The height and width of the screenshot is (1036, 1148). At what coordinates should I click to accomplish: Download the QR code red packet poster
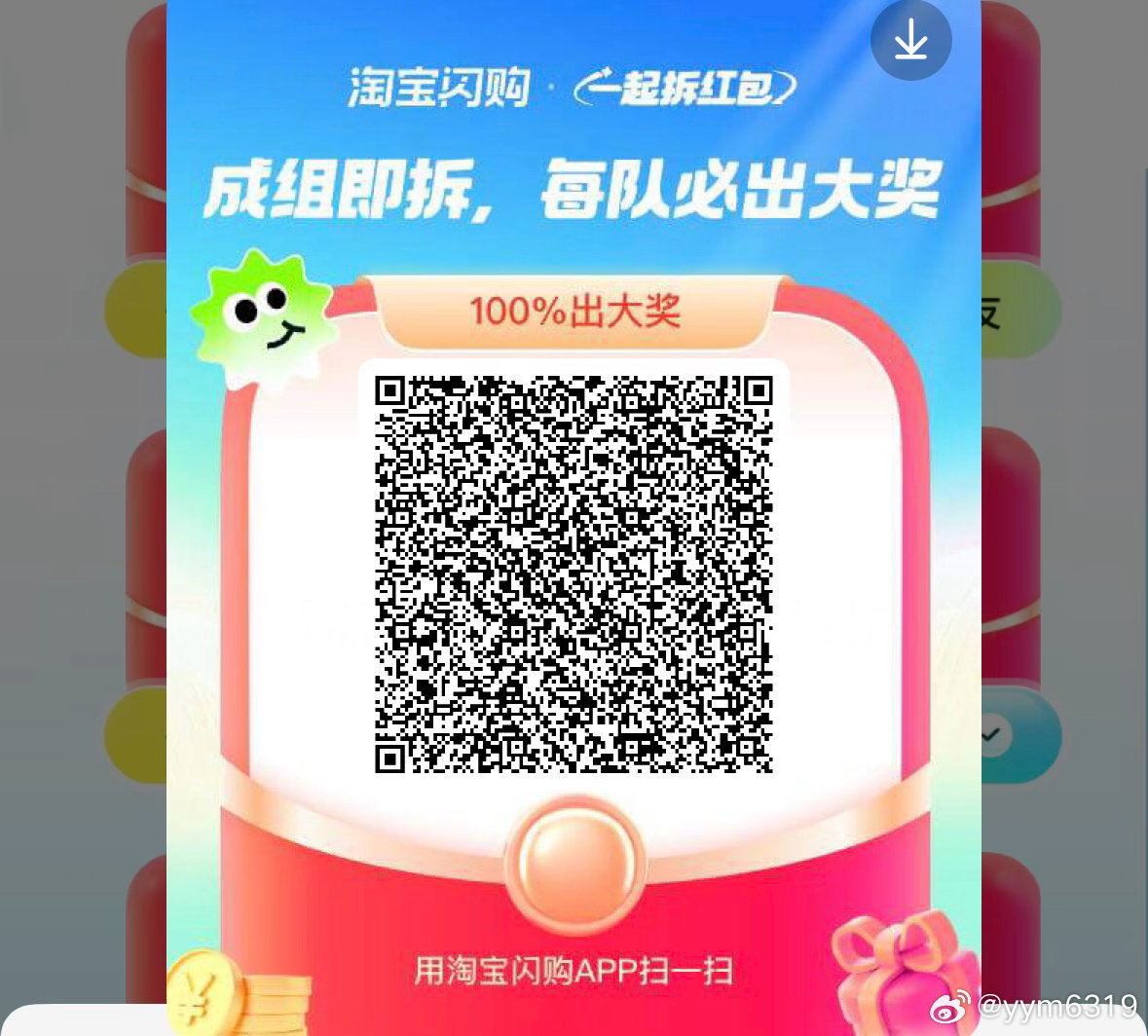(x=910, y=40)
